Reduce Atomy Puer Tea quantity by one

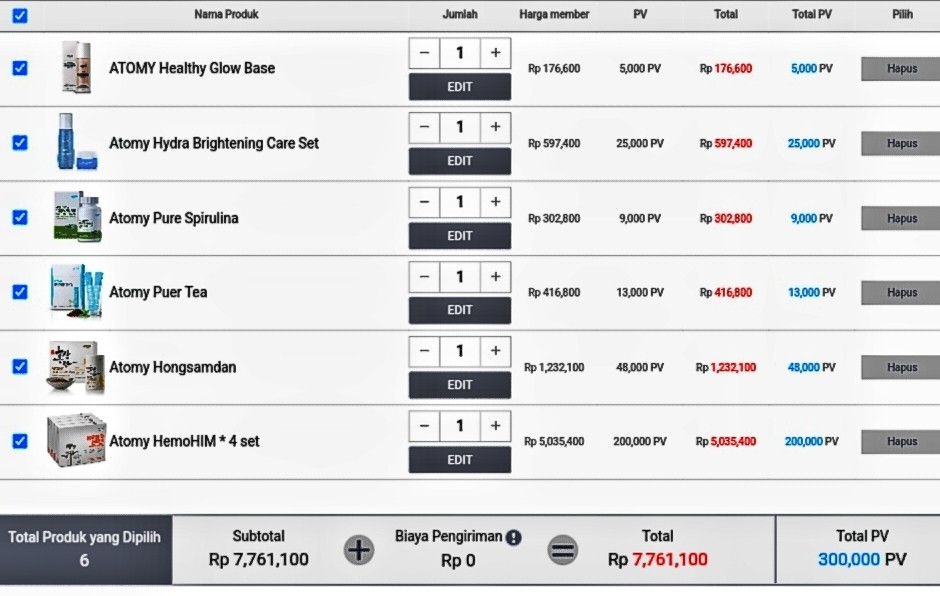pos(424,277)
